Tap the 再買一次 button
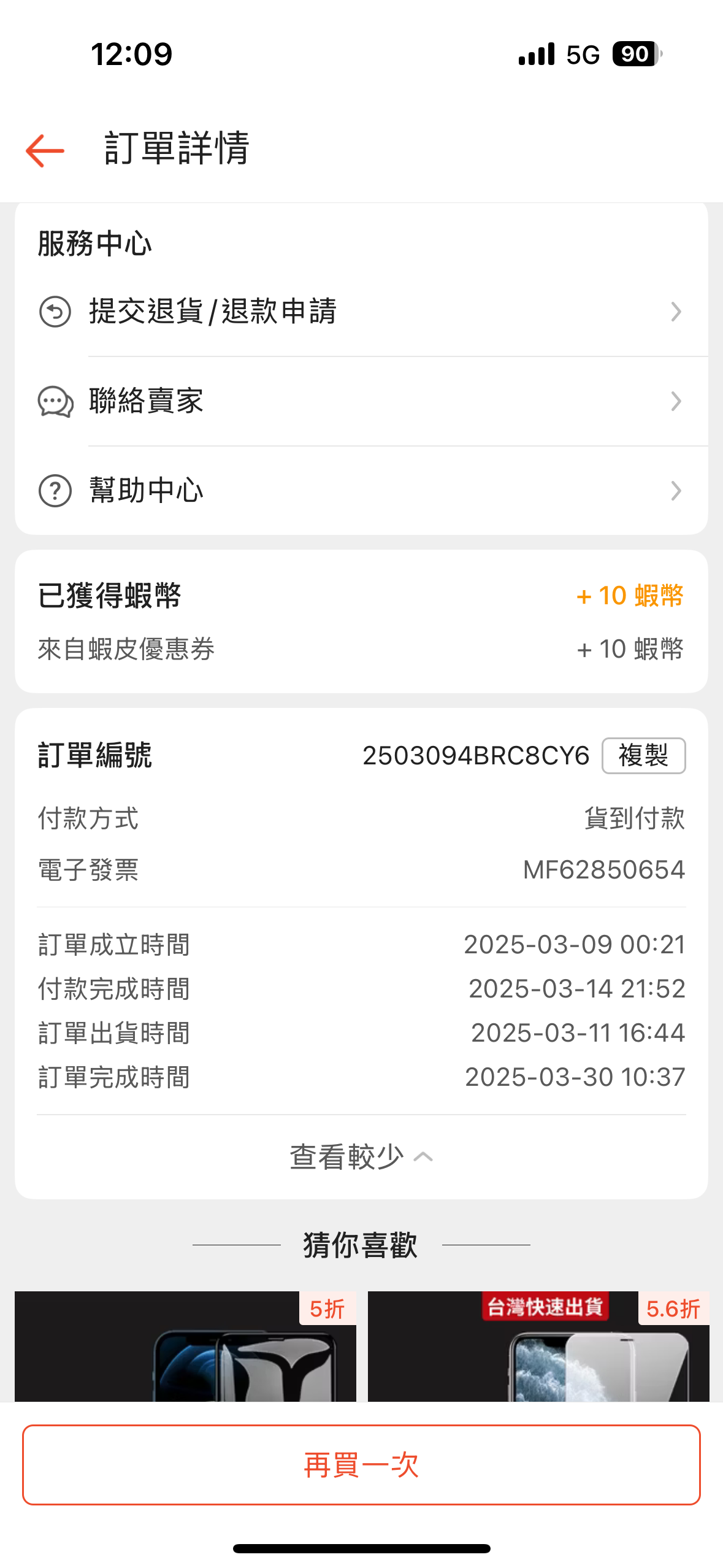The height and width of the screenshot is (1568, 723). [x=361, y=1465]
